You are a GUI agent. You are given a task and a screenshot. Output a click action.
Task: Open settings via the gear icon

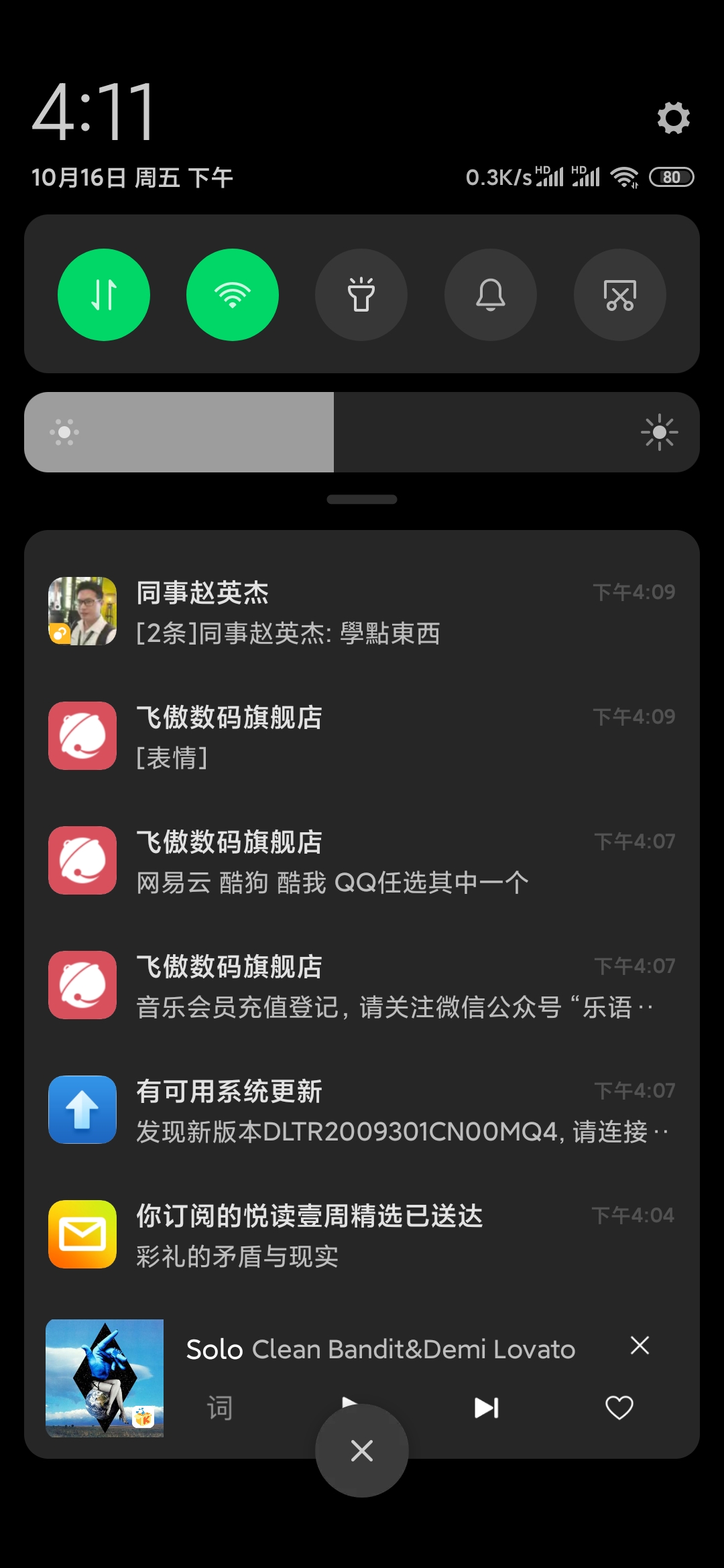(x=673, y=118)
